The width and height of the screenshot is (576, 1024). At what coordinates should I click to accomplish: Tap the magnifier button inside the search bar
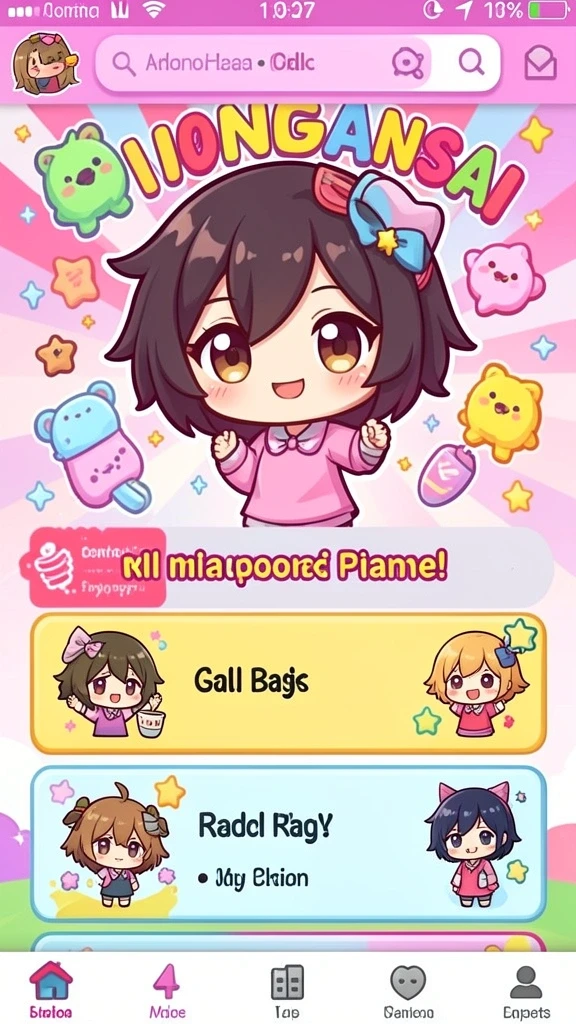click(471, 63)
